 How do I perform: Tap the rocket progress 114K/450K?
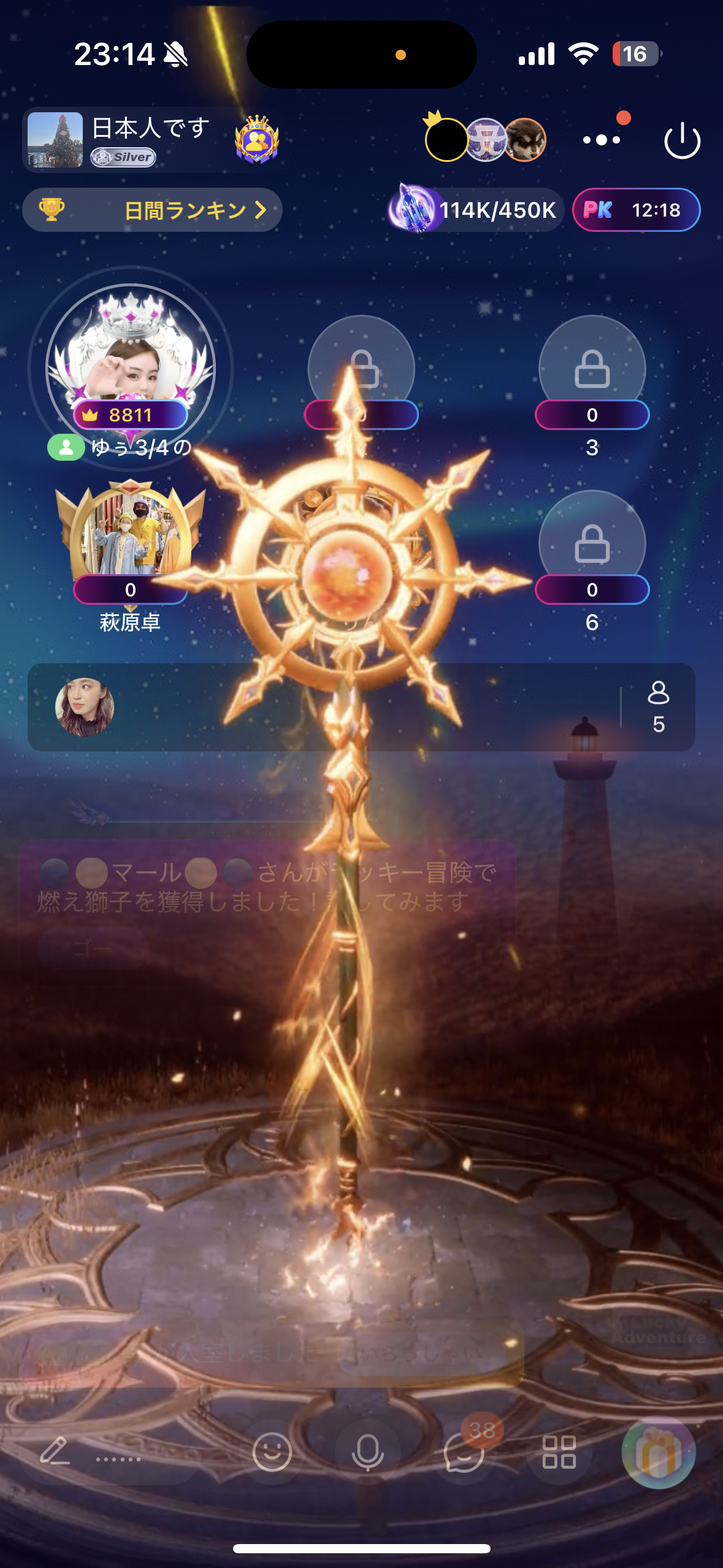tap(475, 210)
